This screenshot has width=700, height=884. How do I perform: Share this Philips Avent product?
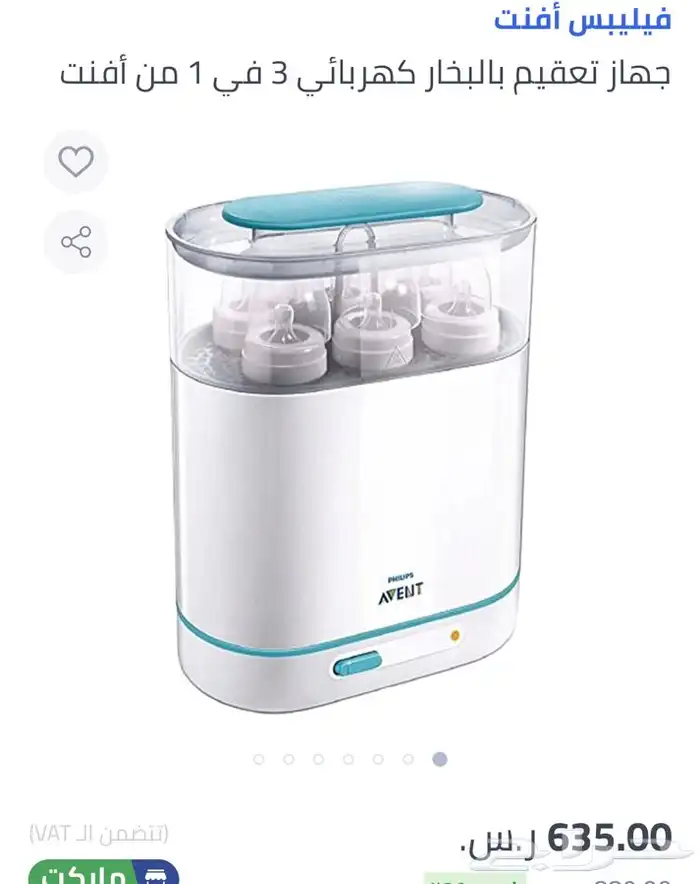[x=76, y=242]
